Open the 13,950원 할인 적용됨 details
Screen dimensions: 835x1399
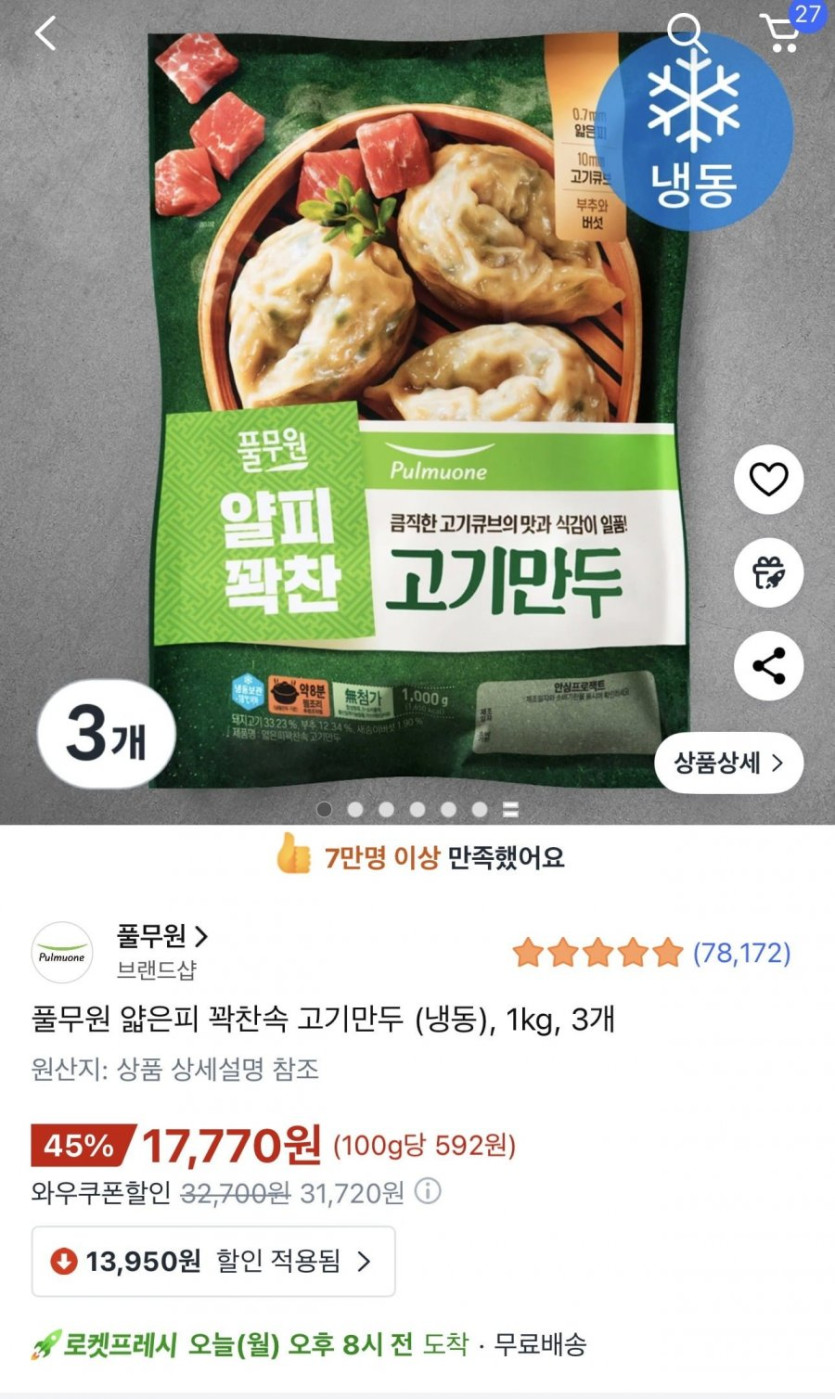pos(213,1261)
